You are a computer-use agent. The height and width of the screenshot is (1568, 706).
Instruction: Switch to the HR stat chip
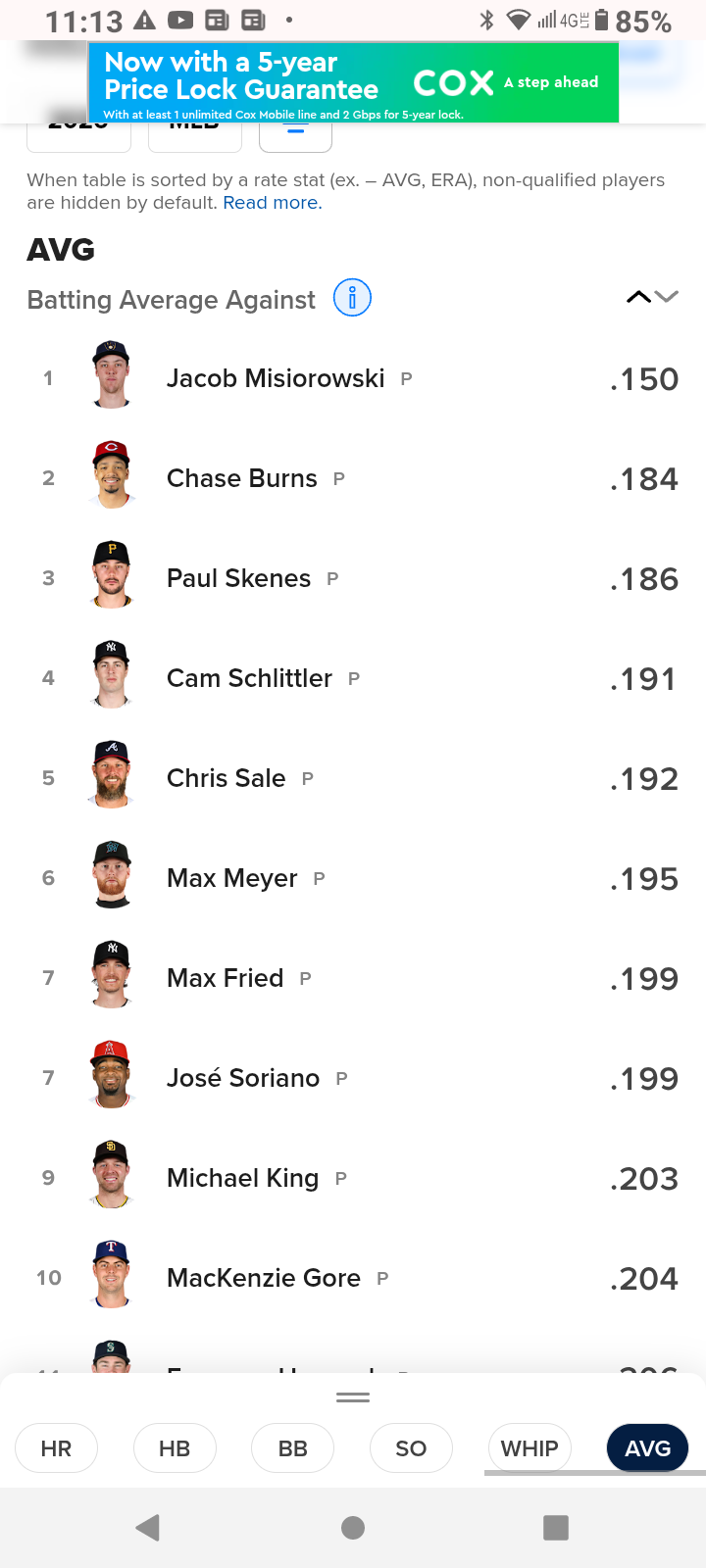tap(56, 1448)
